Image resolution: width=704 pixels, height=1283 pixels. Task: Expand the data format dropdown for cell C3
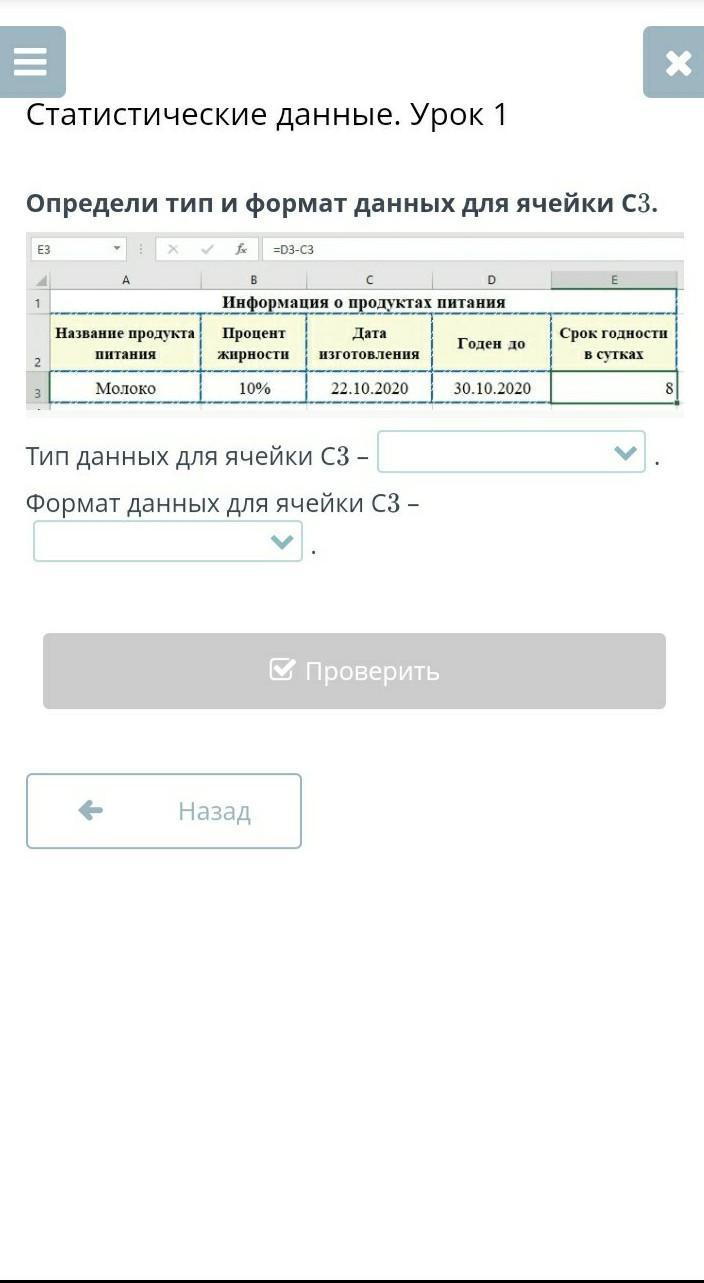[168, 541]
